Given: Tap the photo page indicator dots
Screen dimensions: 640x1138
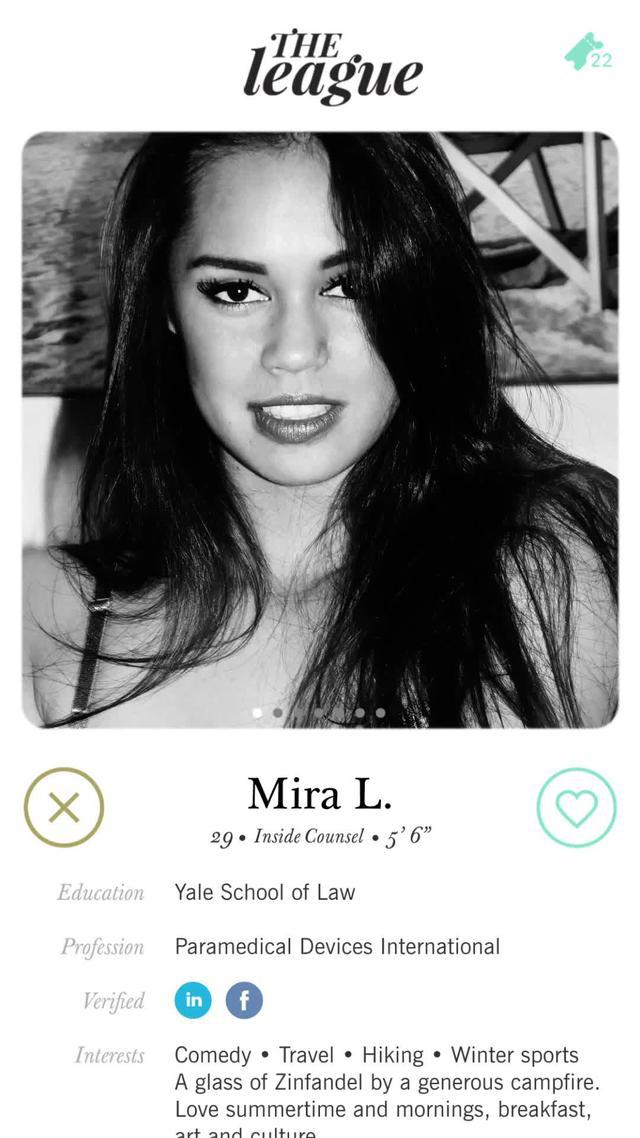Looking at the screenshot, I should point(319,713).
